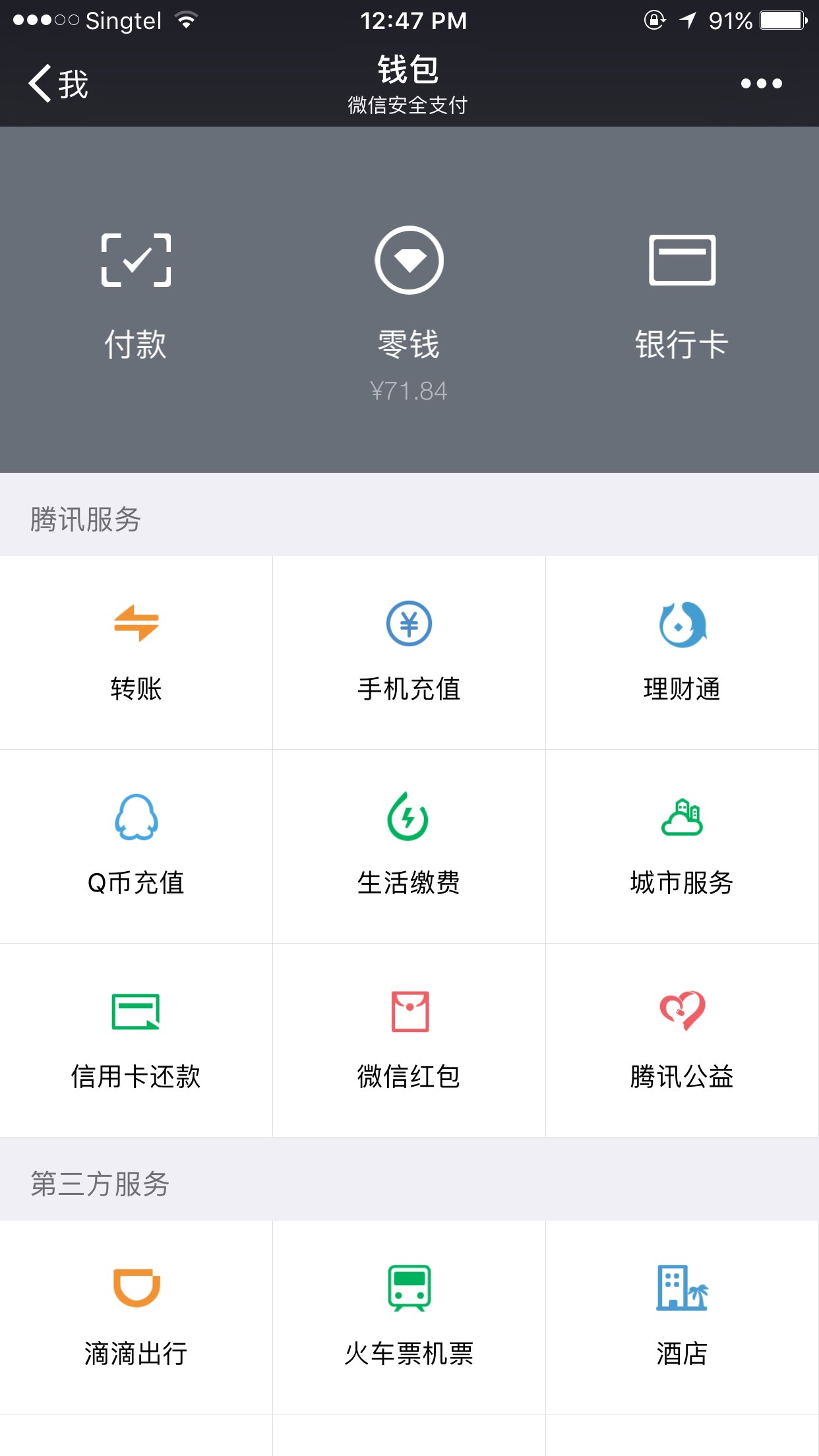Open 银行卡 bank cards
This screenshot has width=819, height=1456.
[x=682, y=297]
